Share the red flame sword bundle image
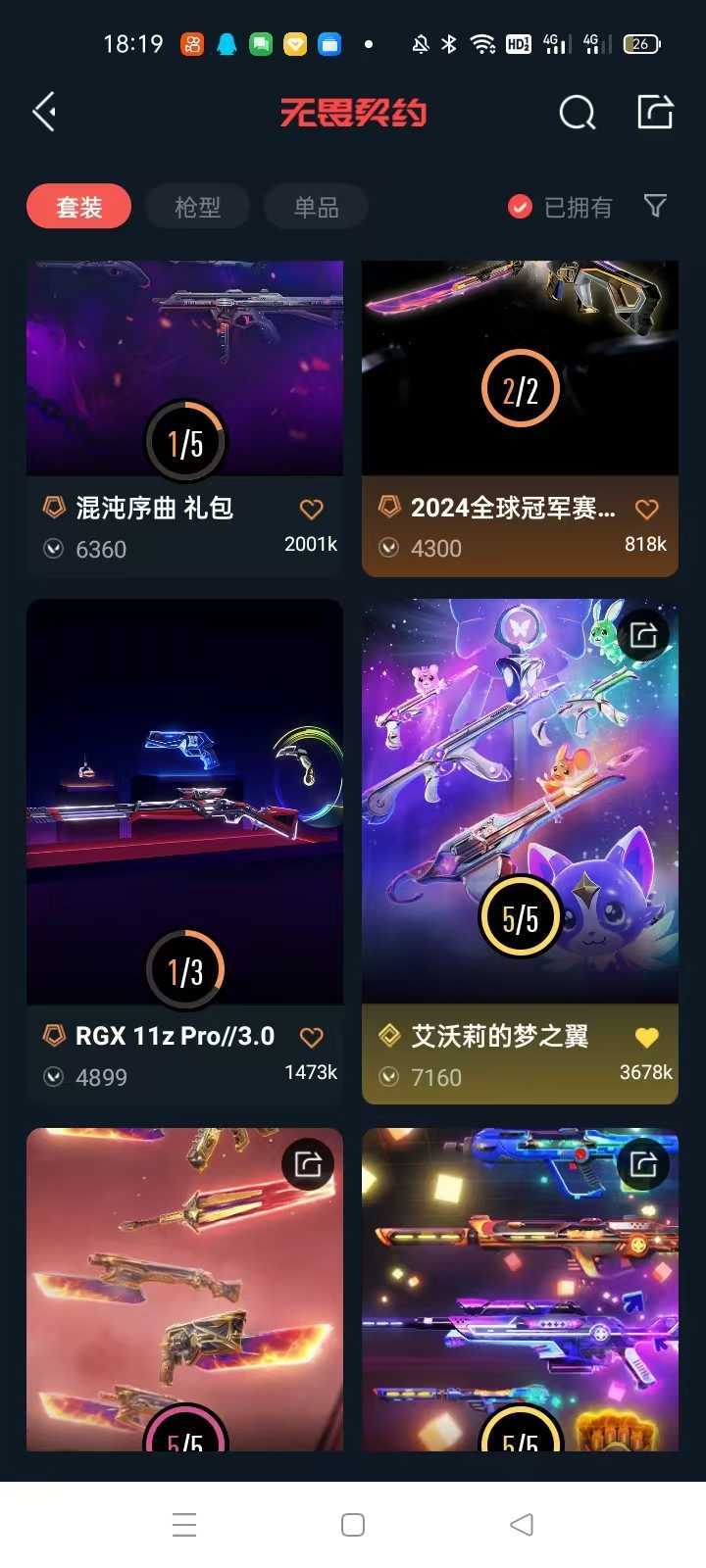 [x=308, y=1164]
